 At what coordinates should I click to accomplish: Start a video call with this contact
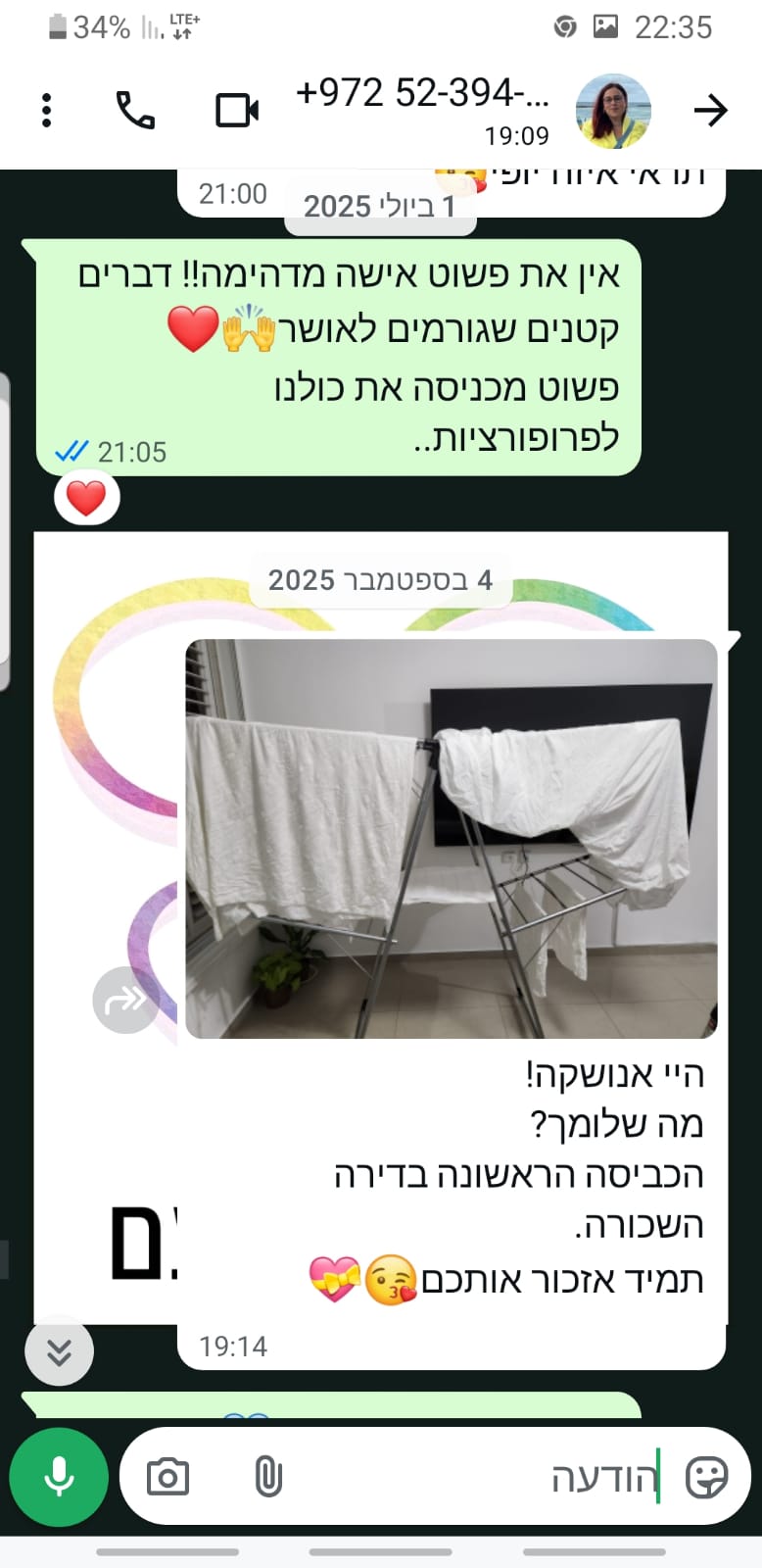click(x=237, y=111)
